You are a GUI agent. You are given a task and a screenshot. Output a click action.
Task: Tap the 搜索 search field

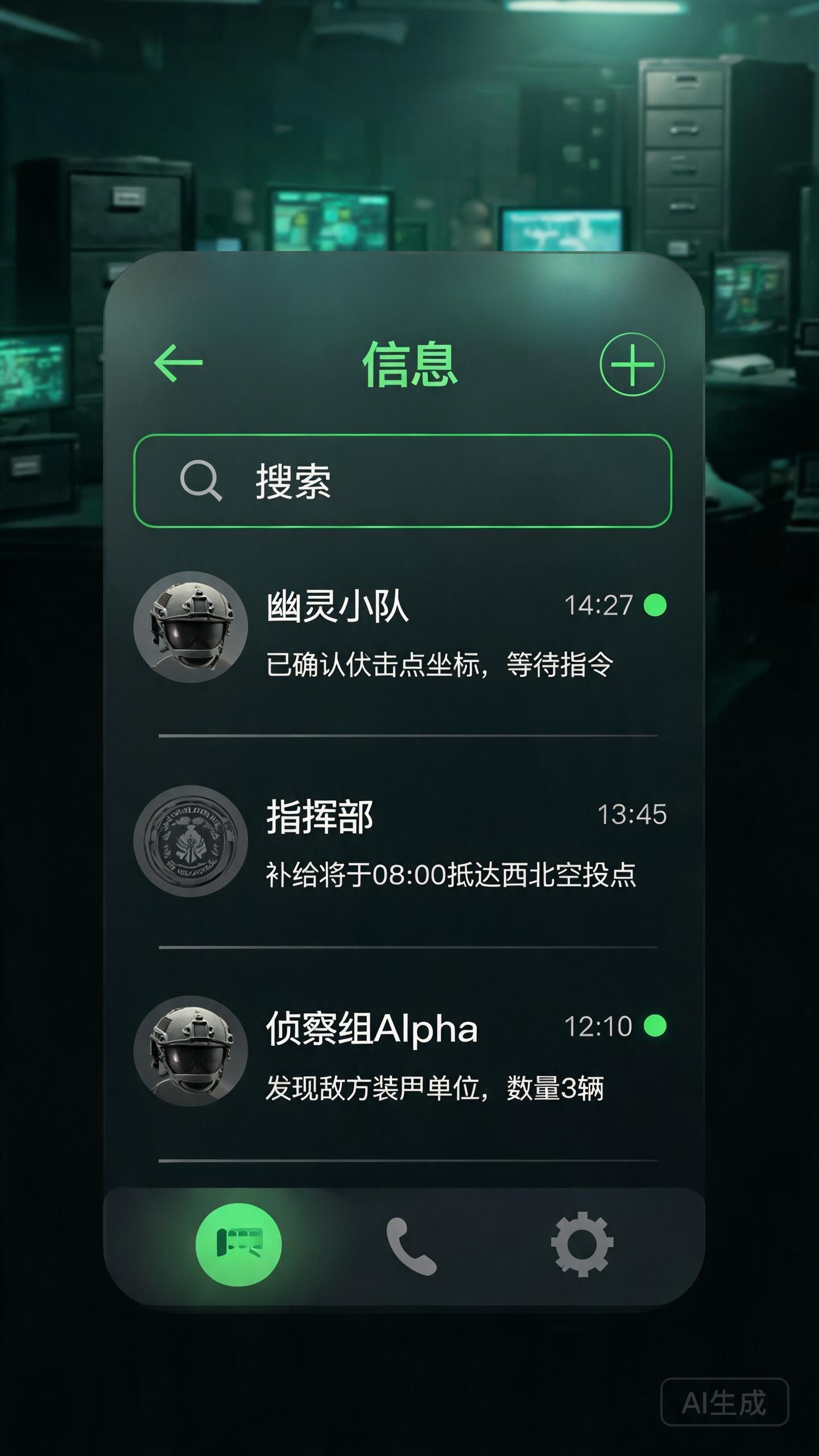(x=403, y=481)
